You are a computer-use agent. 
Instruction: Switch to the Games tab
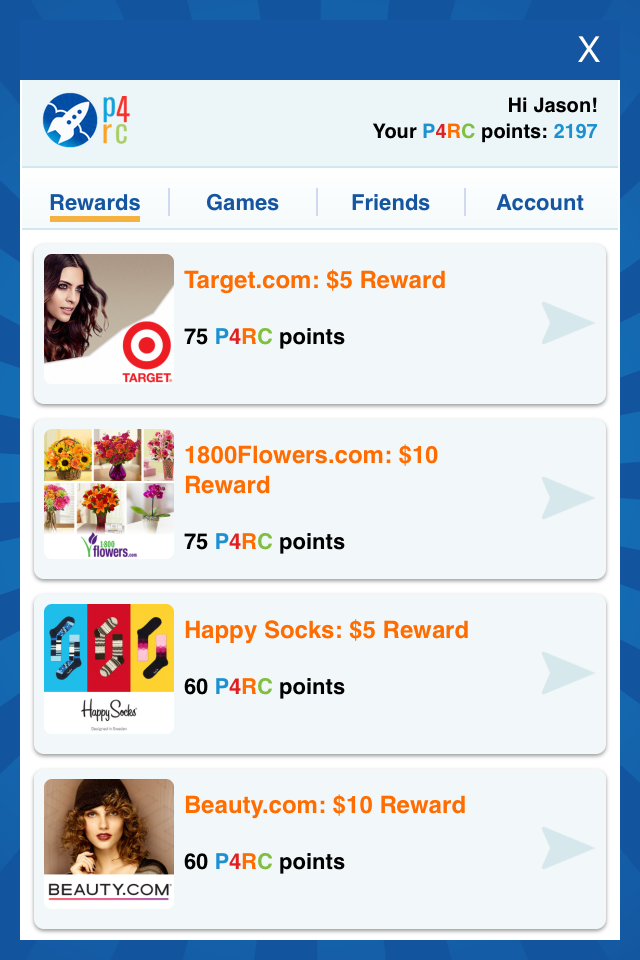point(242,202)
